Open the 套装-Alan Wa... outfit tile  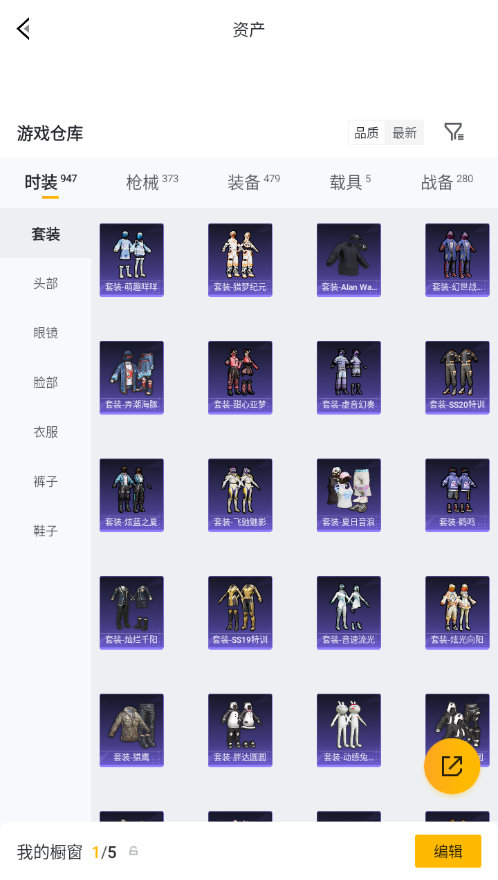pyautogui.click(x=349, y=260)
